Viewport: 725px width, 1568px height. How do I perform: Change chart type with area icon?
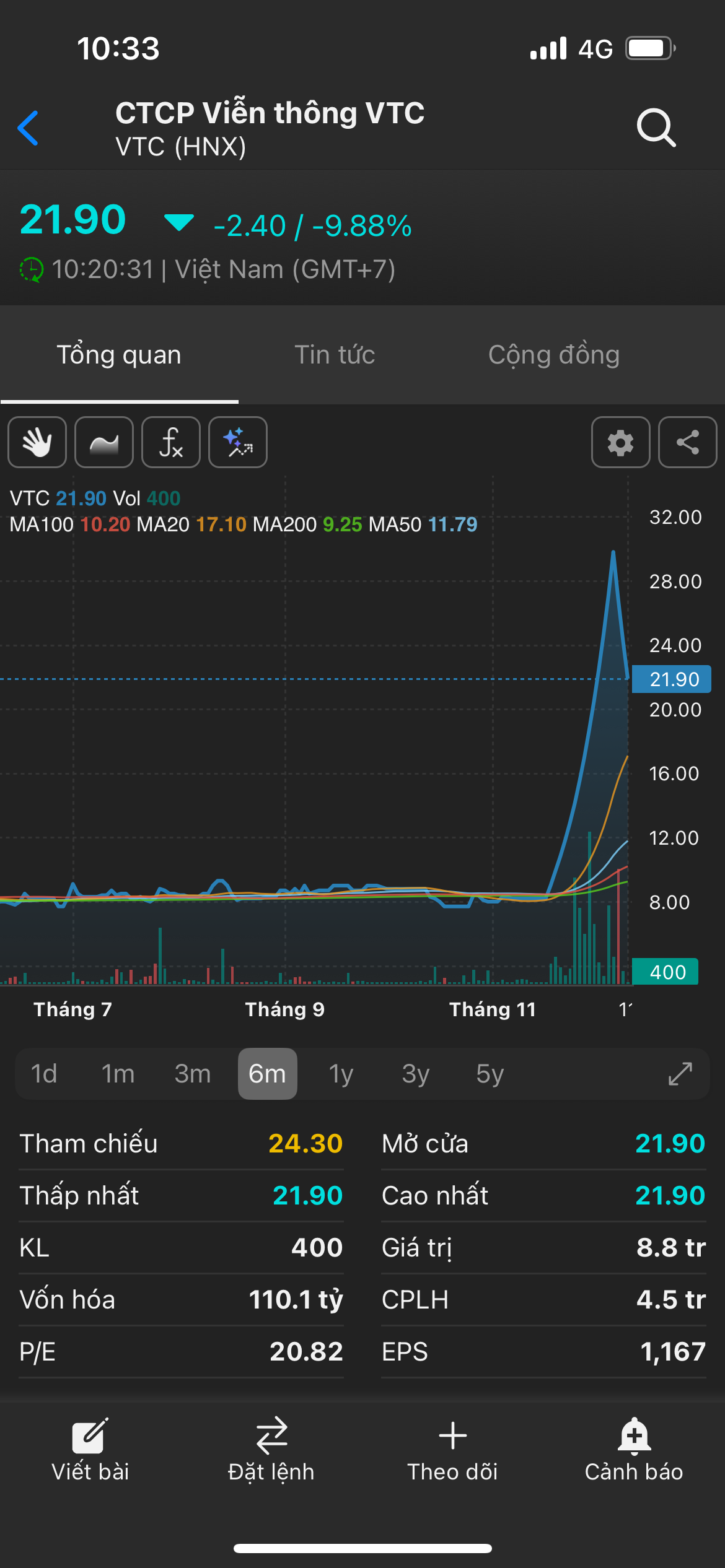pos(104,442)
